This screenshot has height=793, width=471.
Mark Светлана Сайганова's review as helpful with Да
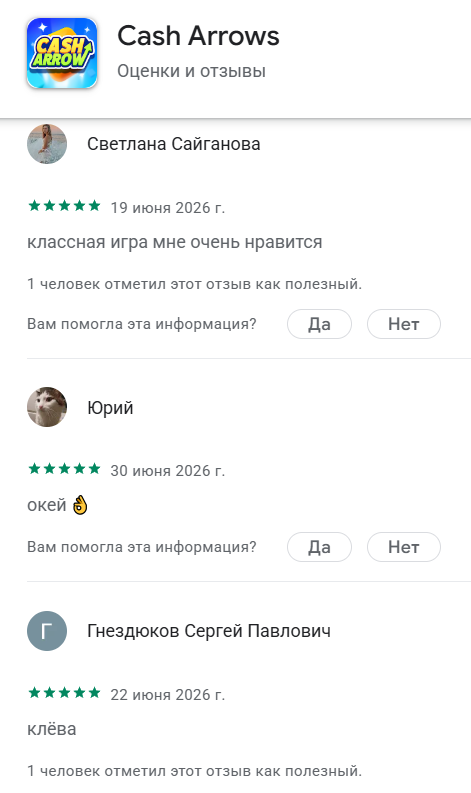point(319,324)
